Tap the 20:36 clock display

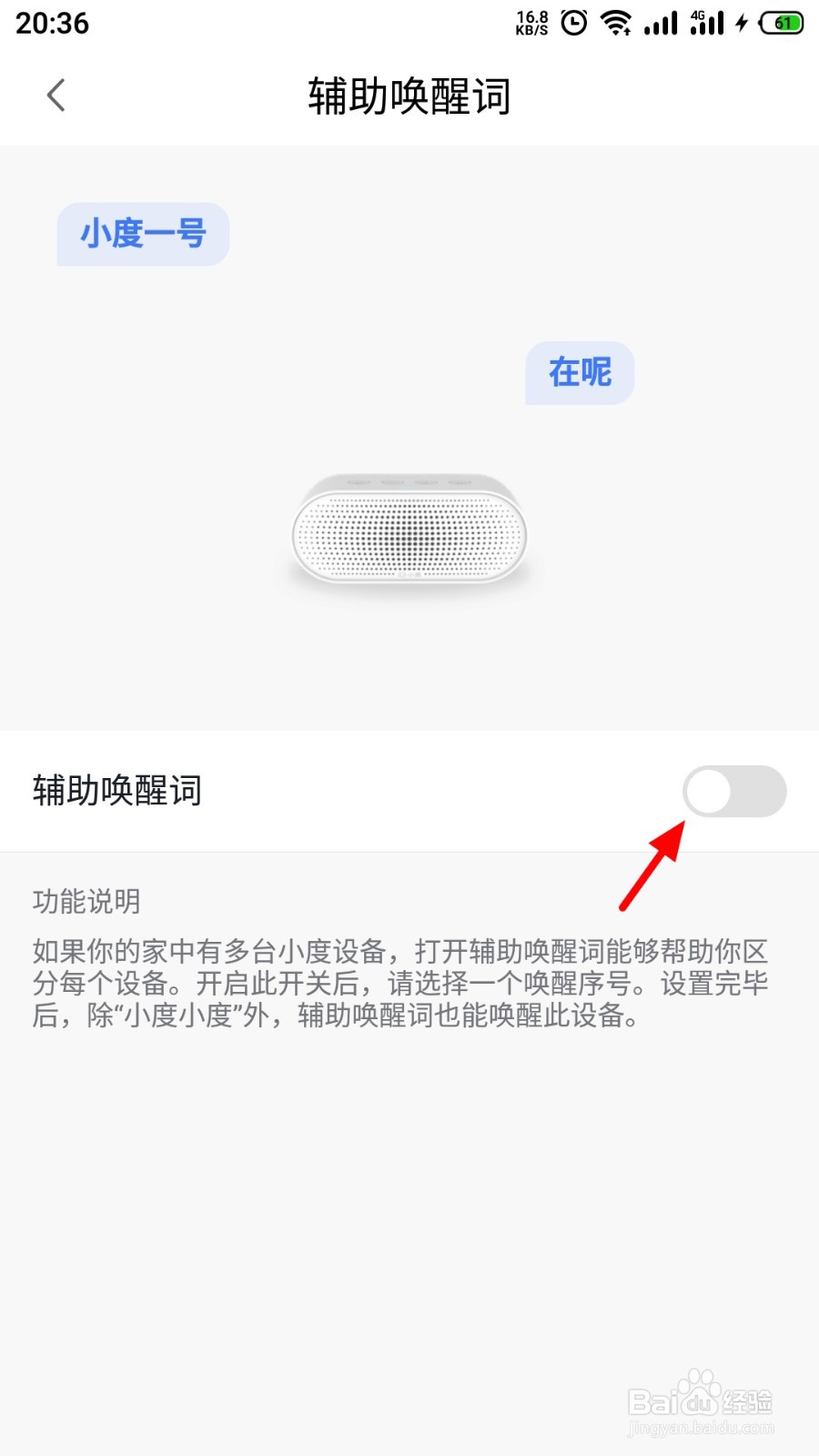(x=50, y=23)
